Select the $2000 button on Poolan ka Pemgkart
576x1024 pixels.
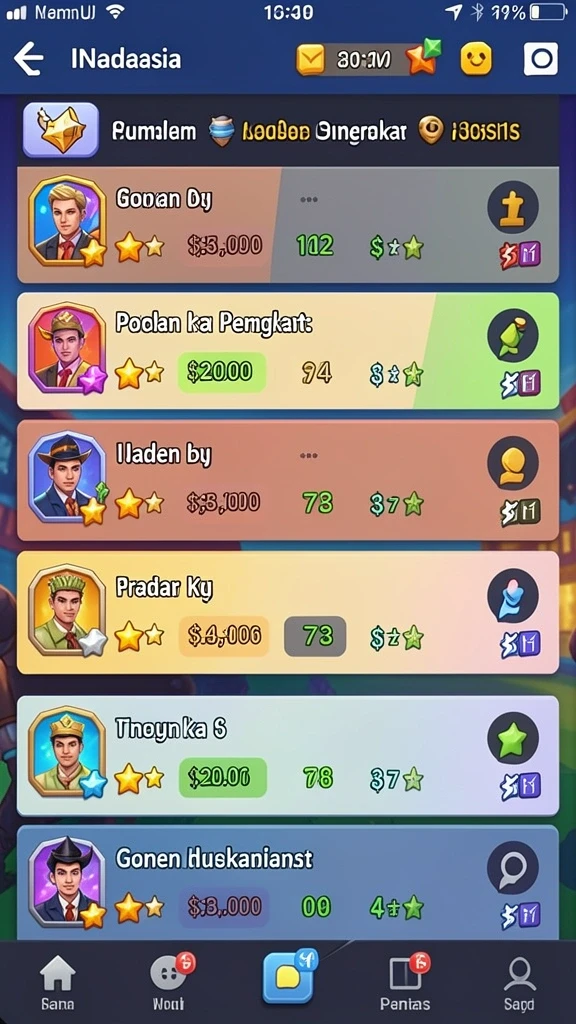221,372
